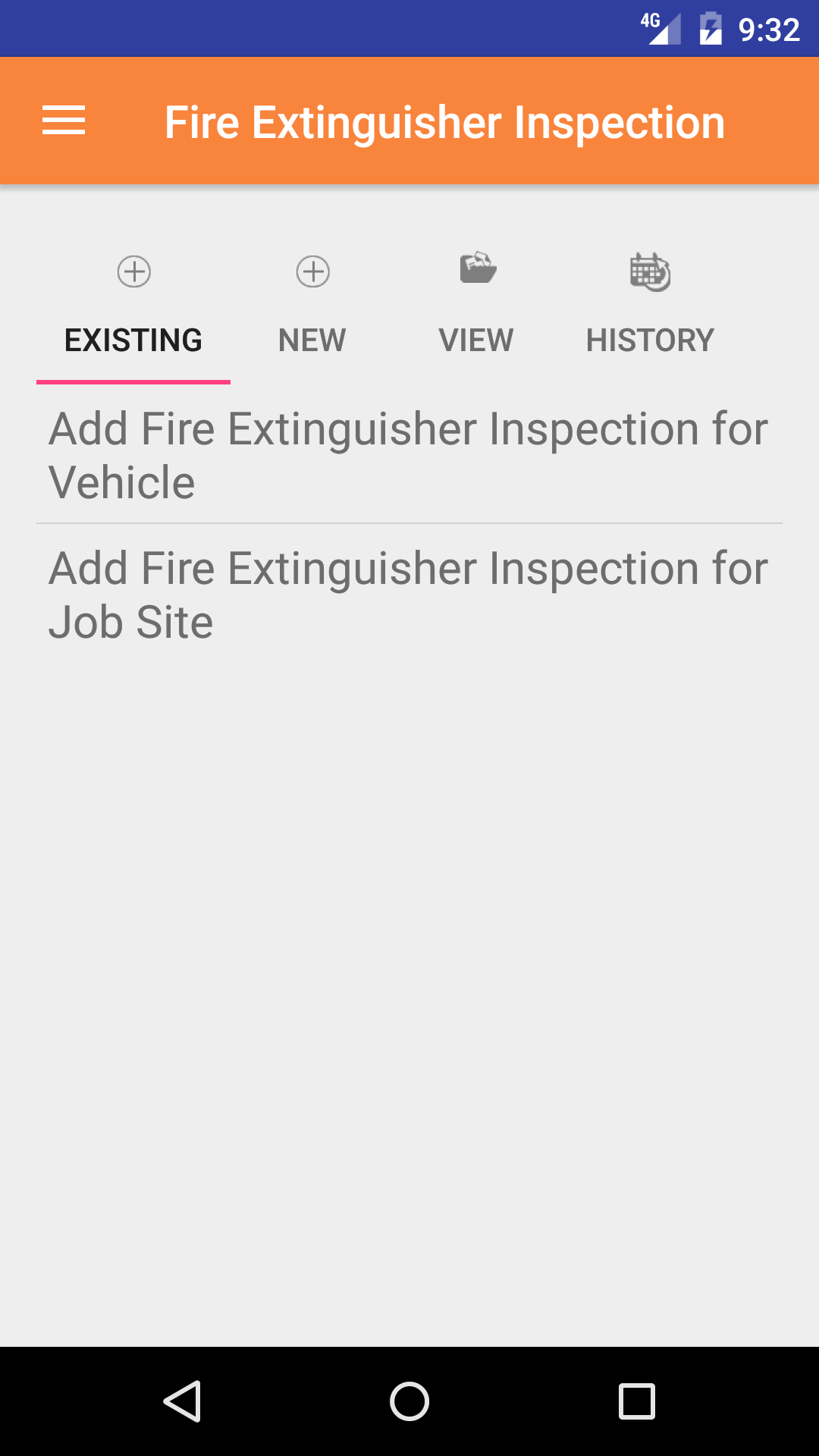This screenshot has width=819, height=1456.
Task: Open the hamburger navigation drawer
Action: coord(64,121)
